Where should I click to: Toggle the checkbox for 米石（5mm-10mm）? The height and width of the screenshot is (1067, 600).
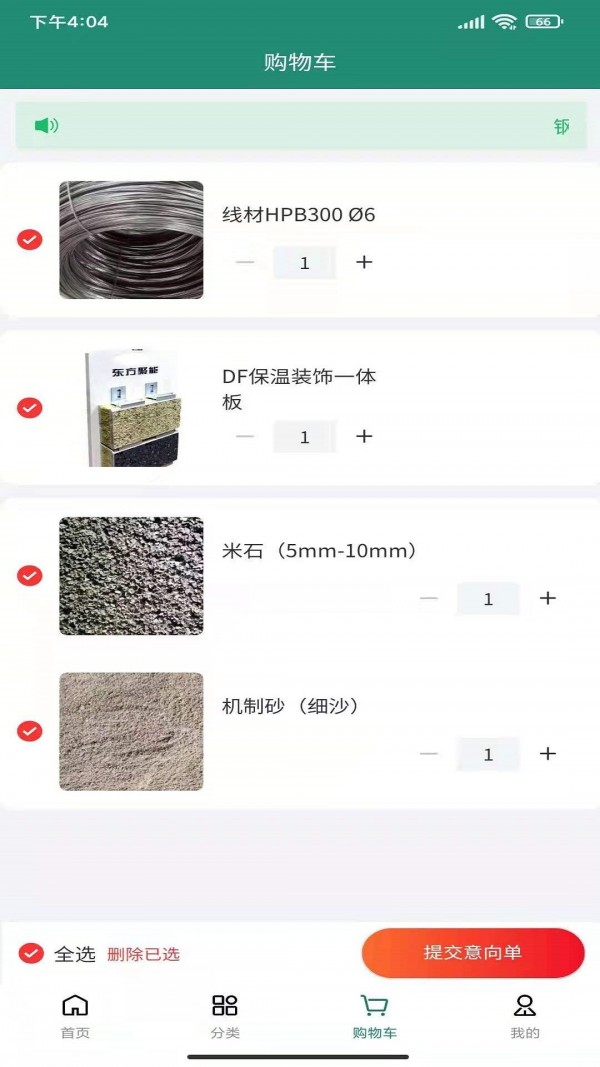pyautogui.click(x=30, y=576)
